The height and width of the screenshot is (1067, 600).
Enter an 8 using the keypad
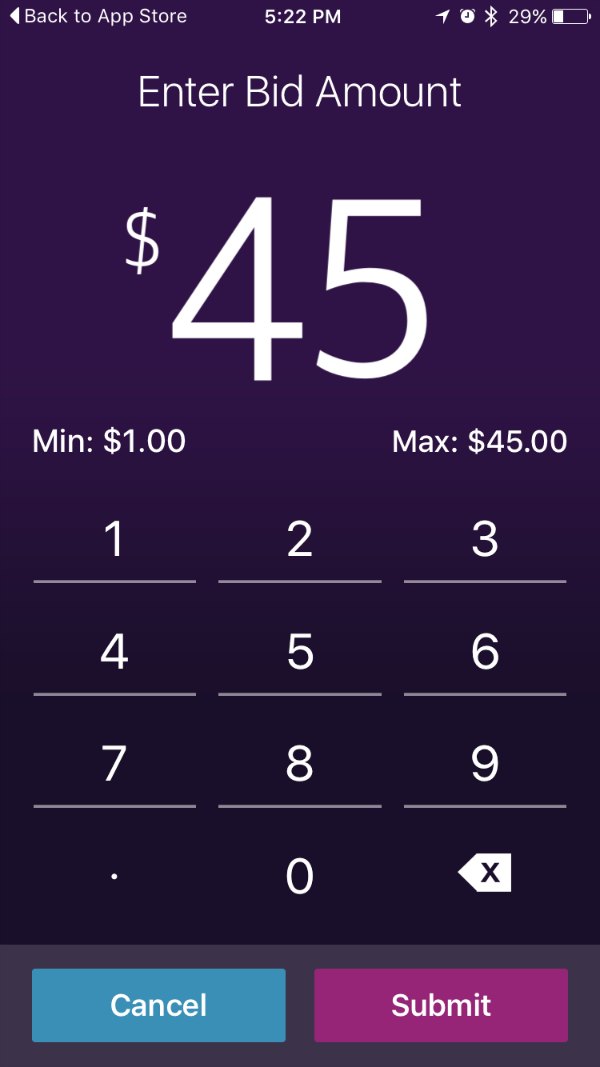click(x=299, y=764)
